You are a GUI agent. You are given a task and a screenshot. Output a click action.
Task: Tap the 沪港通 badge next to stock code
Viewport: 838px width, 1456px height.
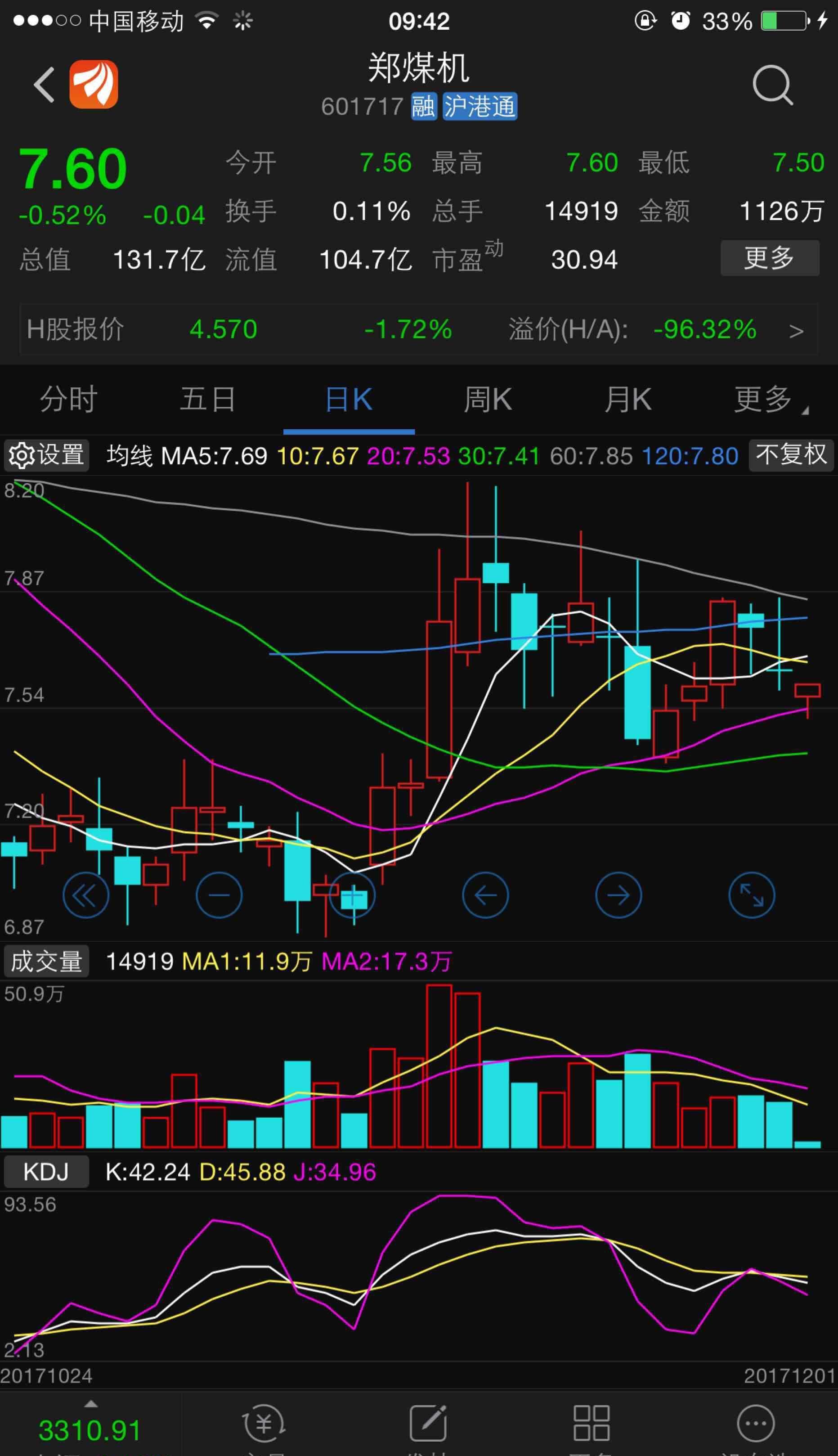click(479, 107)
